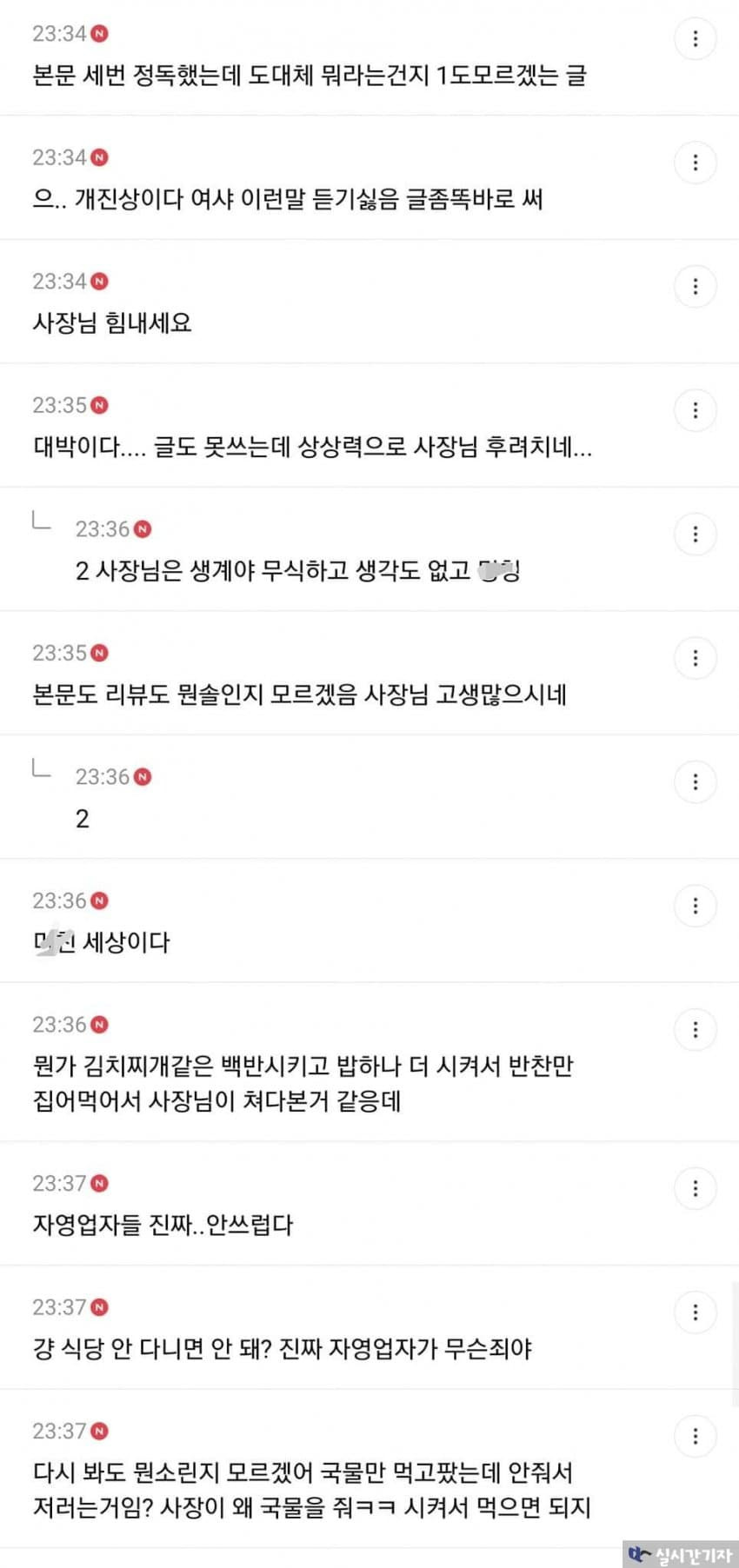Image resolution: width=739 pixels, height=1568 pixels.
Task: Open the overflow menu on reply '2'
Action: click(x=695, y=781)
